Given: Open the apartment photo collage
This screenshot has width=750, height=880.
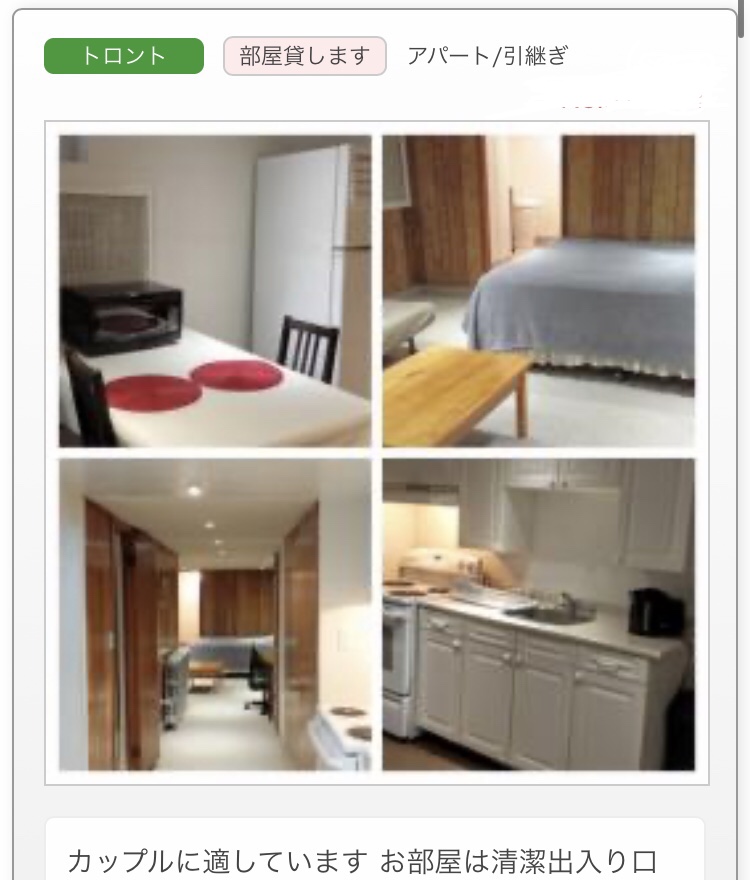Looking at the screenshot, I should [377, 453].
